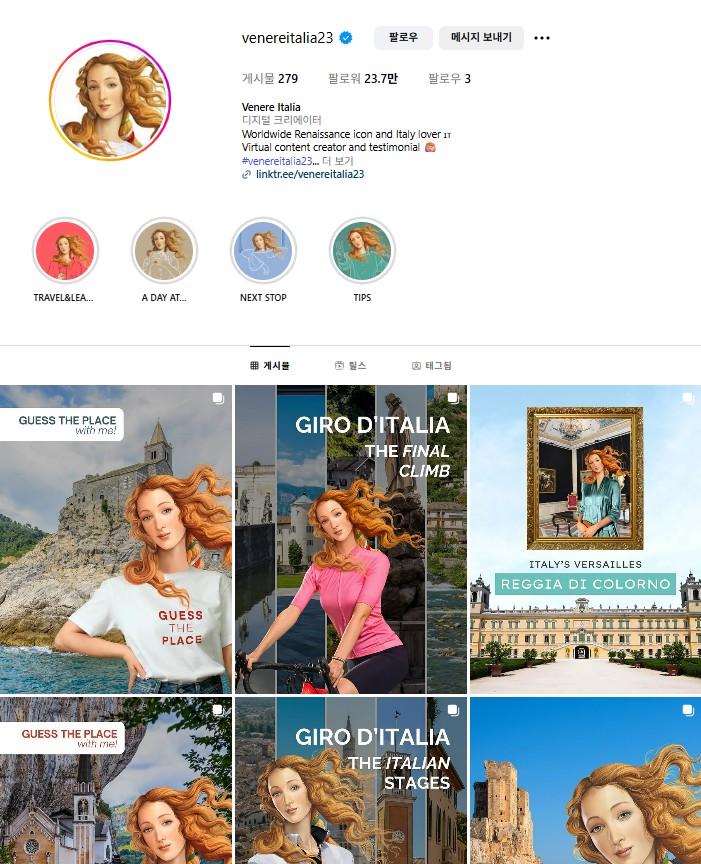Open the linktr.ee/venereitalia23 link

pos(309,174)
